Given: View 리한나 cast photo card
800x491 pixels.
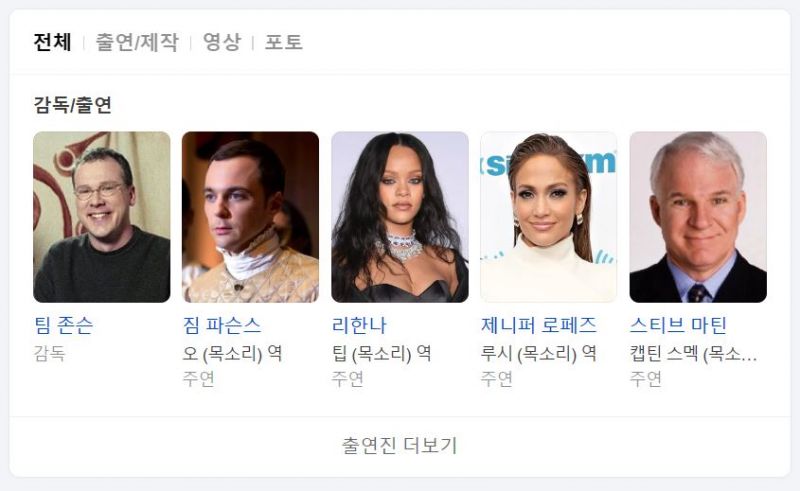Looking at the screenshot, I should click(399, 217).
